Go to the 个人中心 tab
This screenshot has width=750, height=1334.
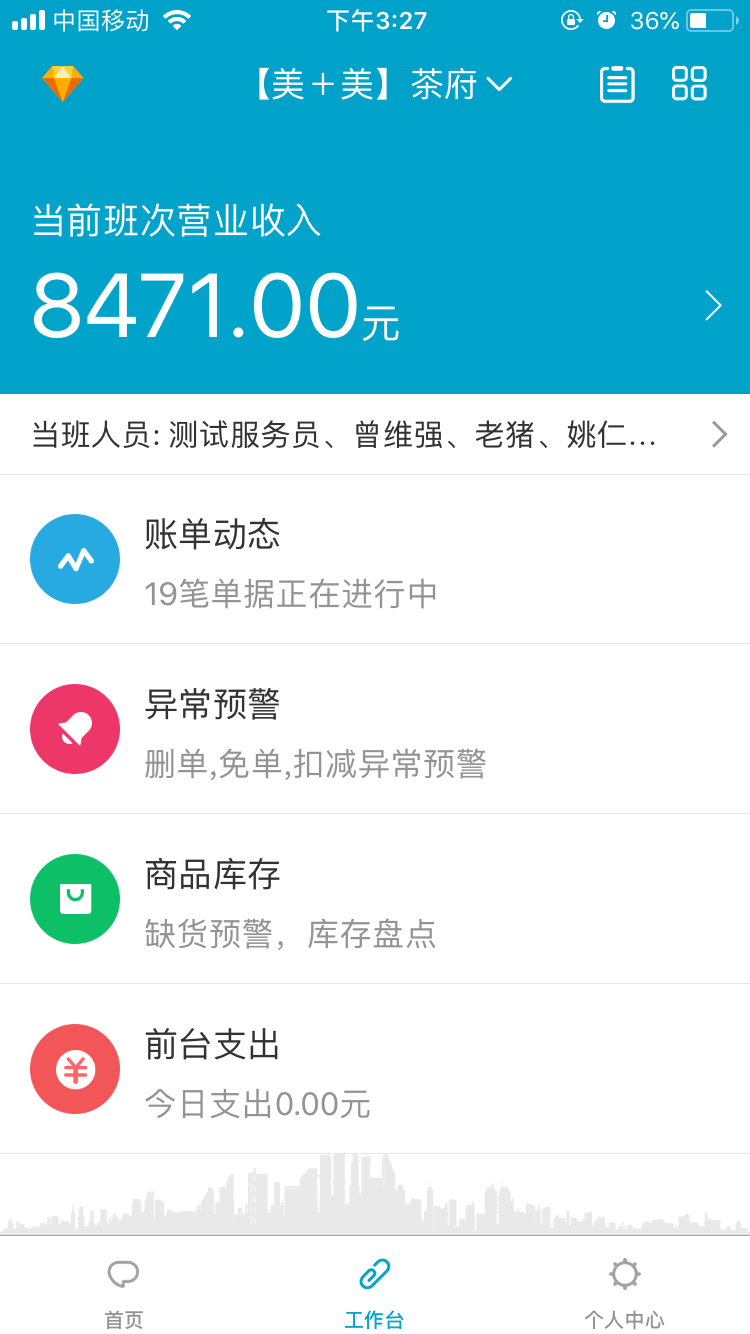pyautogui.click(x=624, y=1292)
